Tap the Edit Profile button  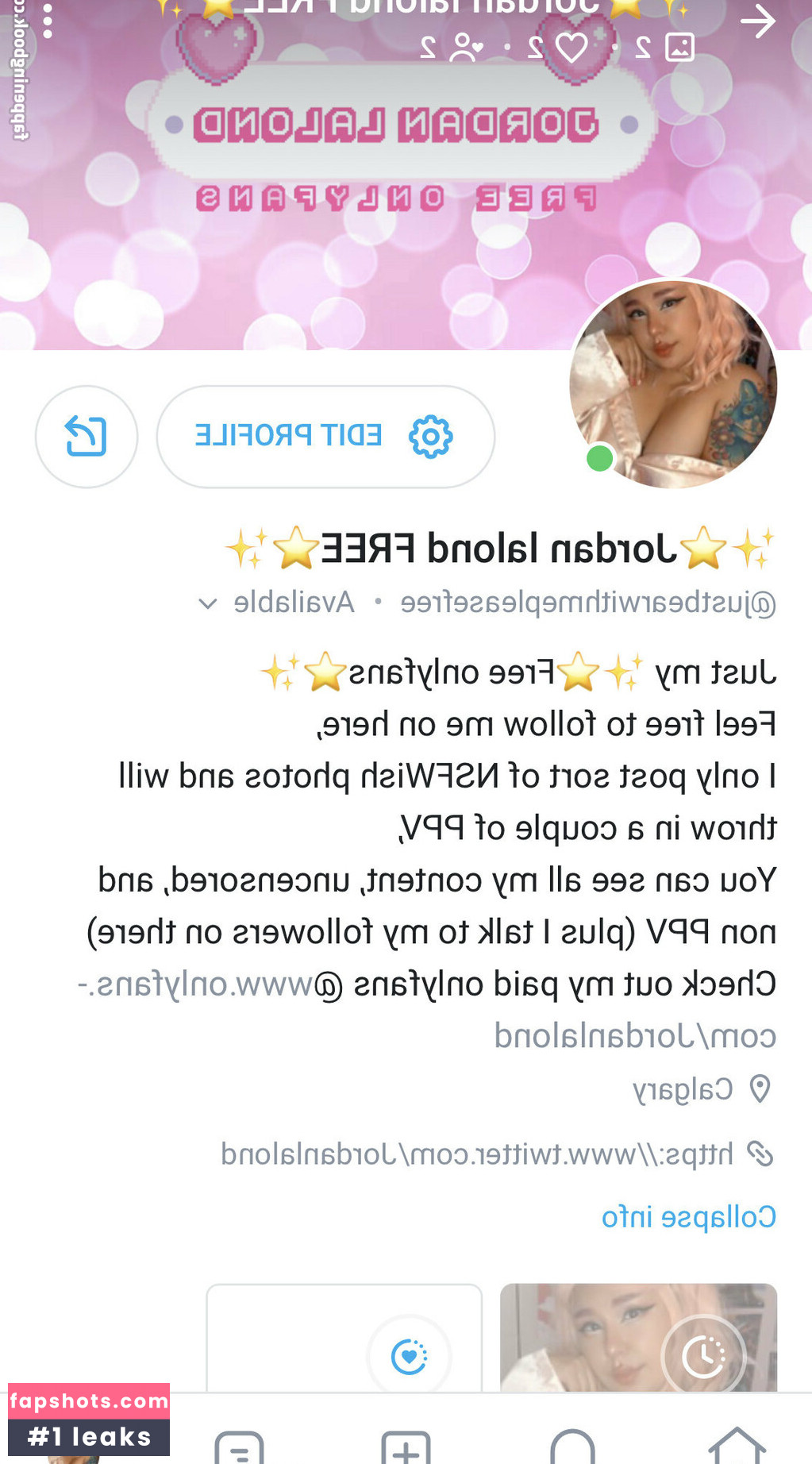[x=325, y=437]
